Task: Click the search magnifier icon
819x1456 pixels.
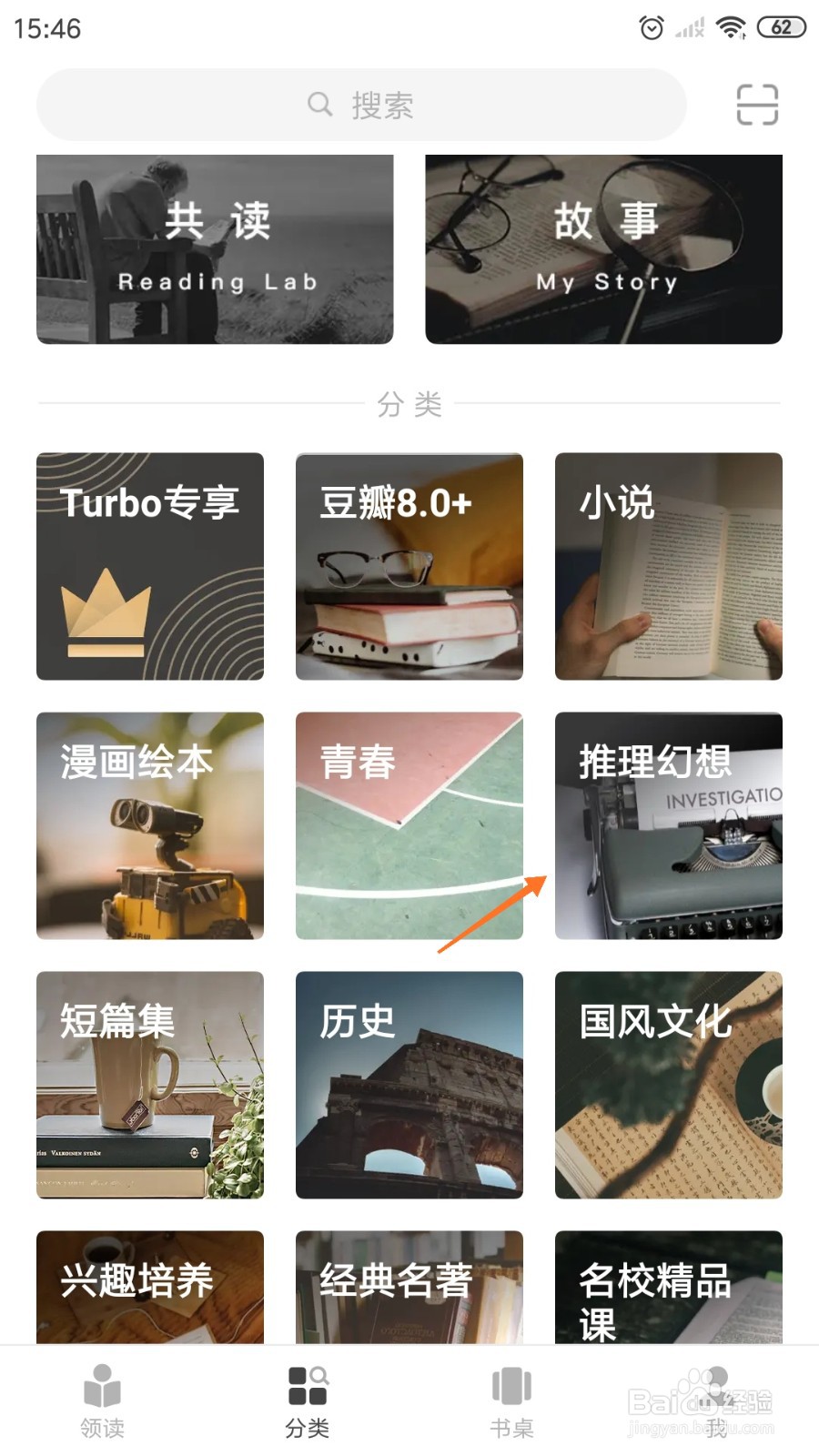Action: coord(318,104)
